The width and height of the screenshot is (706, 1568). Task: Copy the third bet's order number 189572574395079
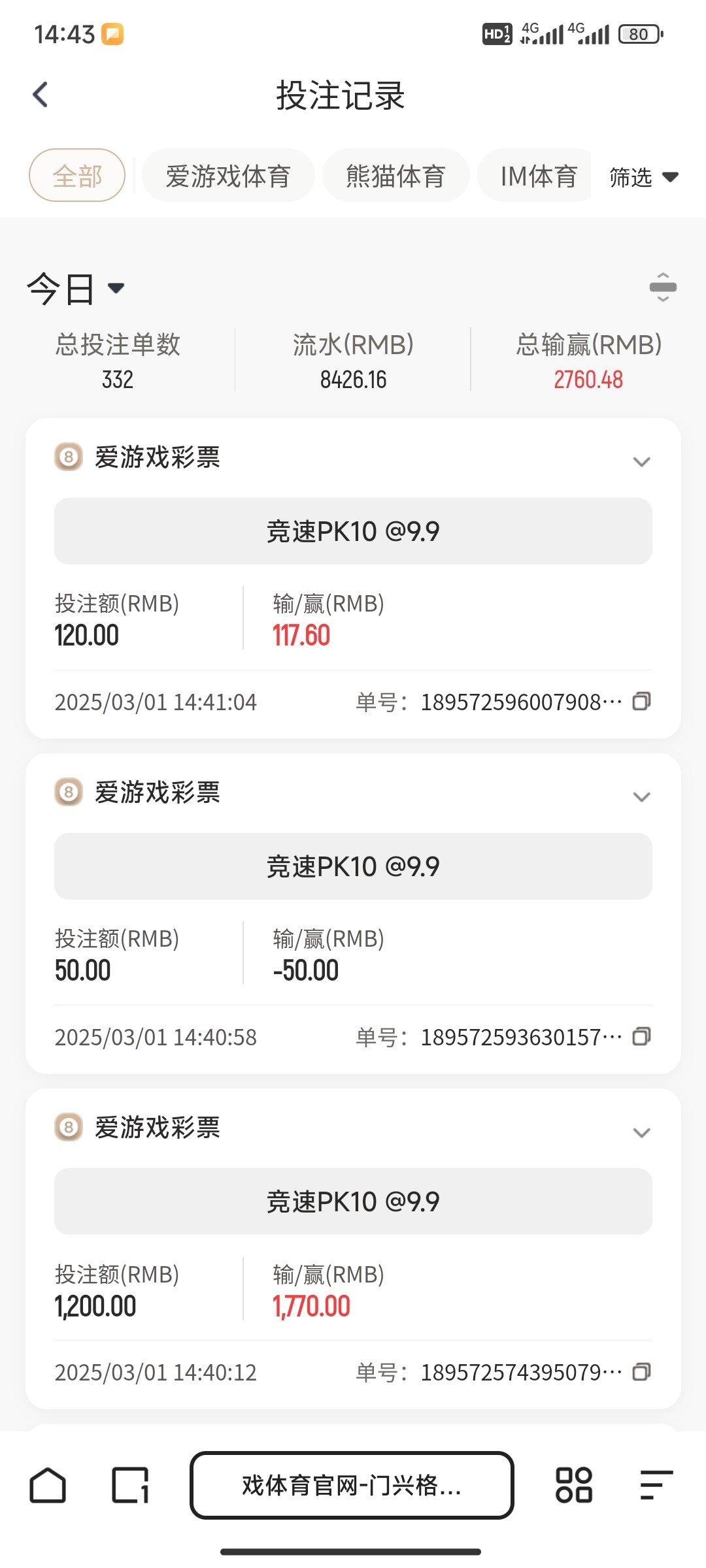pyautogui.click(x=641, y=1372)
